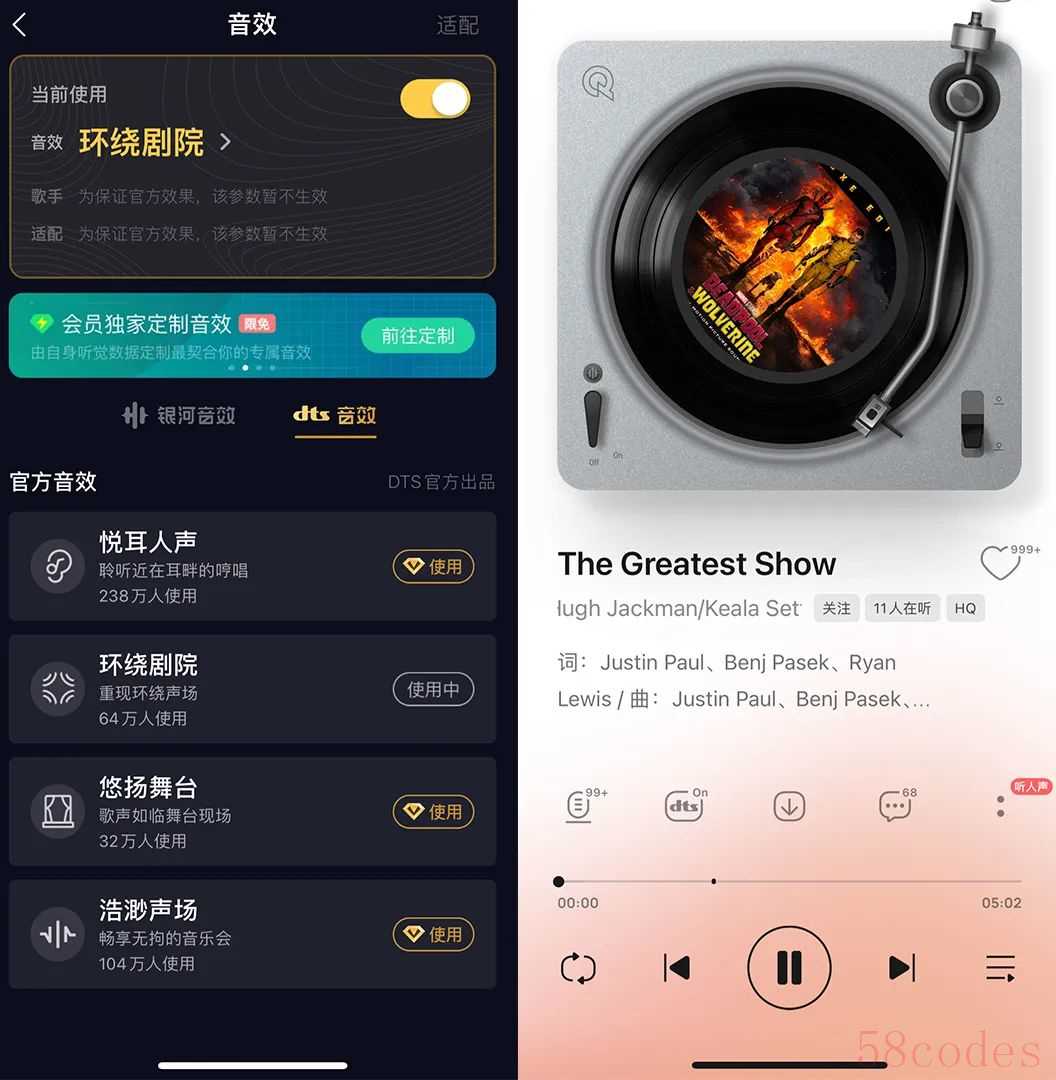Open the playlist queue
The width and height of the screenshot is (1056, 1080).
1000,968
